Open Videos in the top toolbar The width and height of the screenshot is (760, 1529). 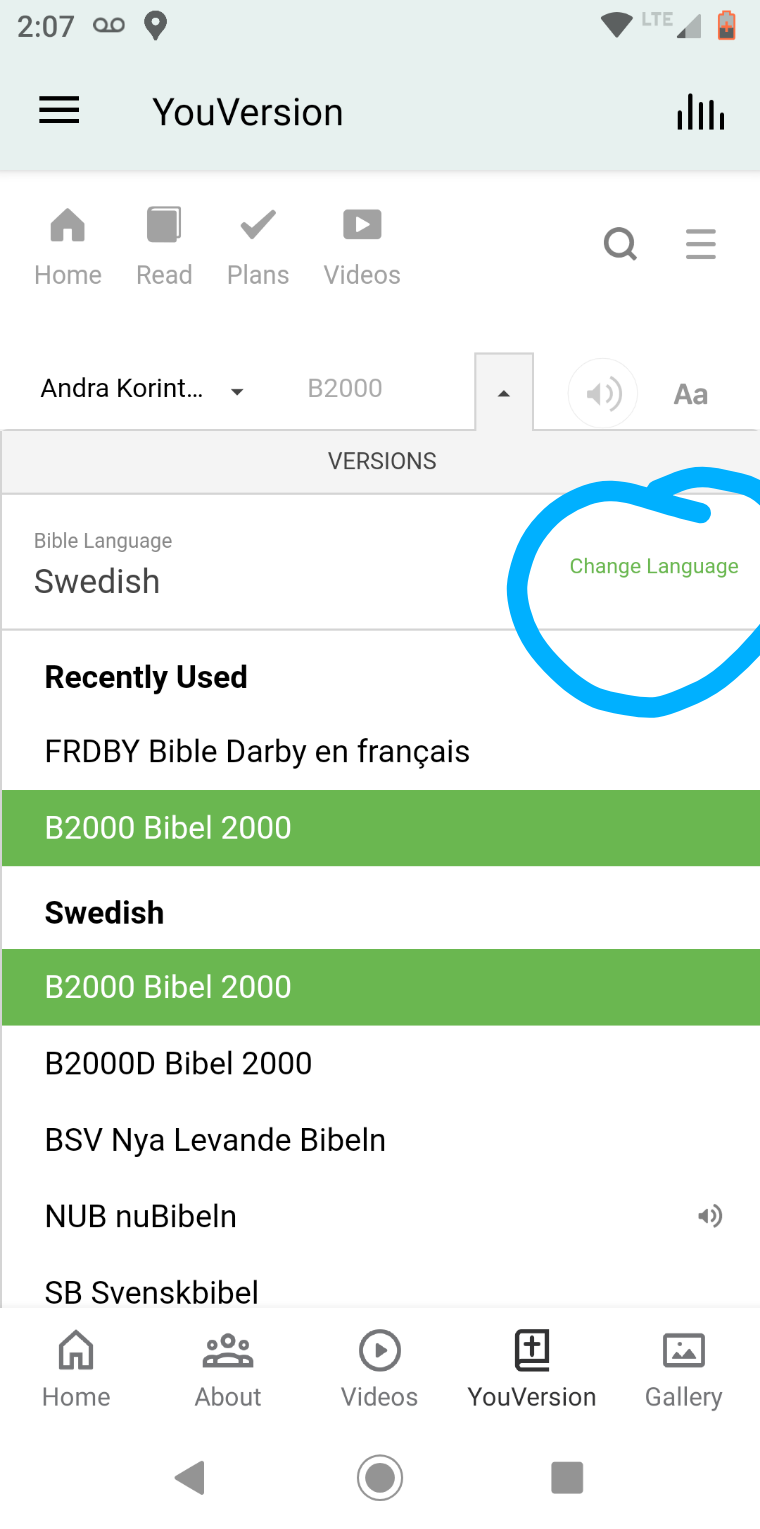362,246
